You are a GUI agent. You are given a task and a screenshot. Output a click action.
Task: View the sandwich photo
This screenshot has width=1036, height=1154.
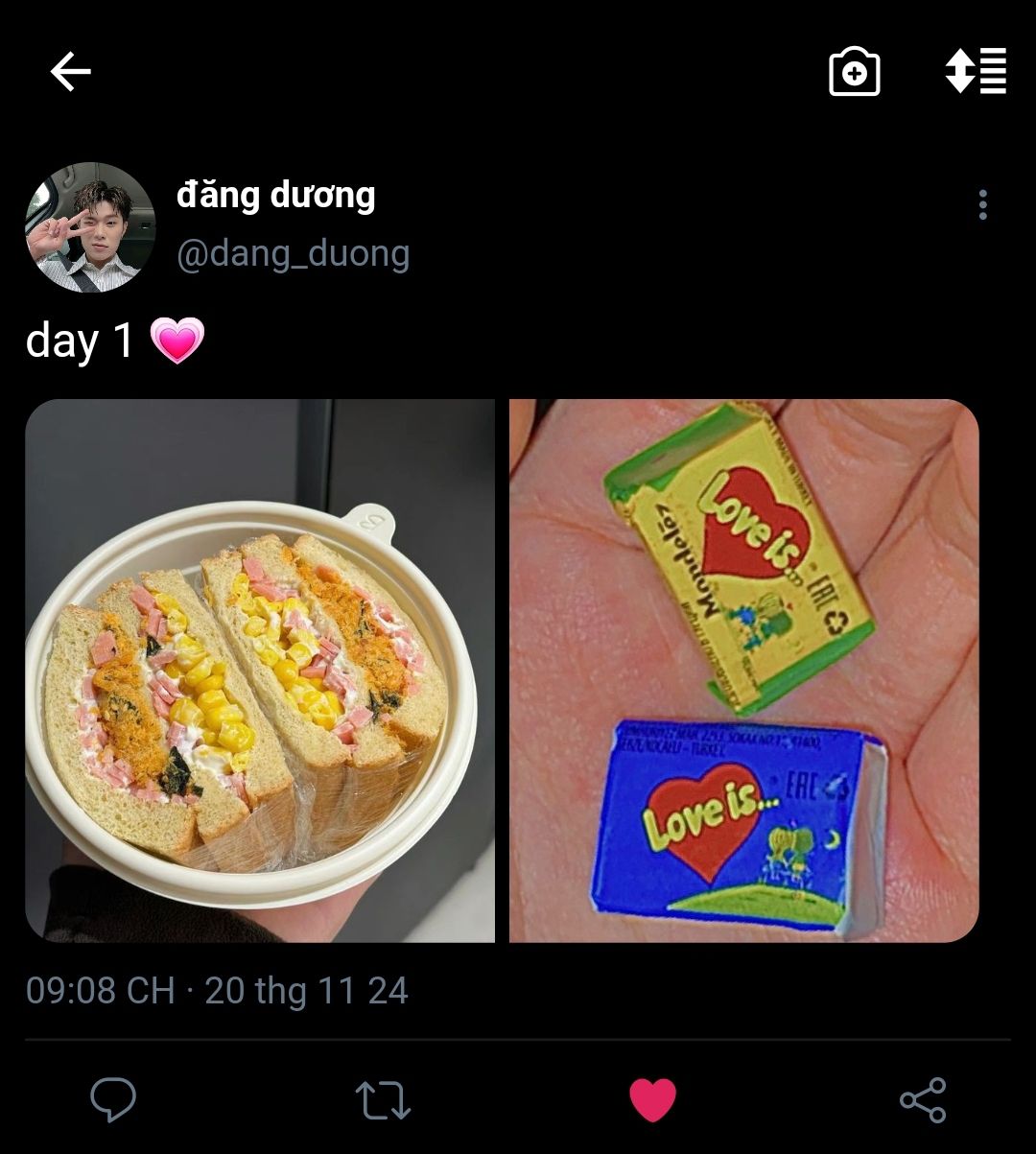(x=259, y=671)
